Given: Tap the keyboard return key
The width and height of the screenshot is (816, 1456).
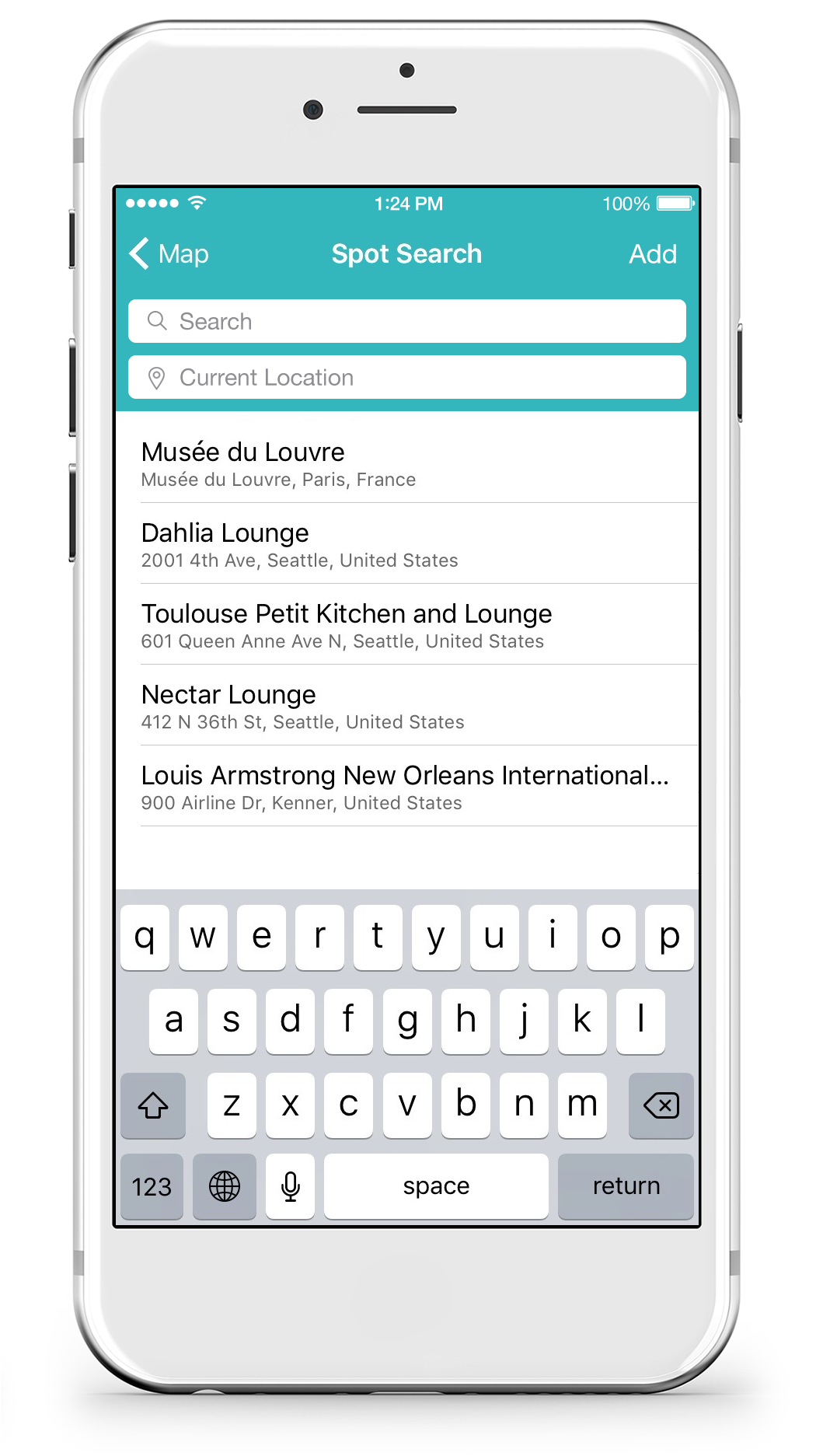Looking at the screenshot, I should pos(626,1185).
